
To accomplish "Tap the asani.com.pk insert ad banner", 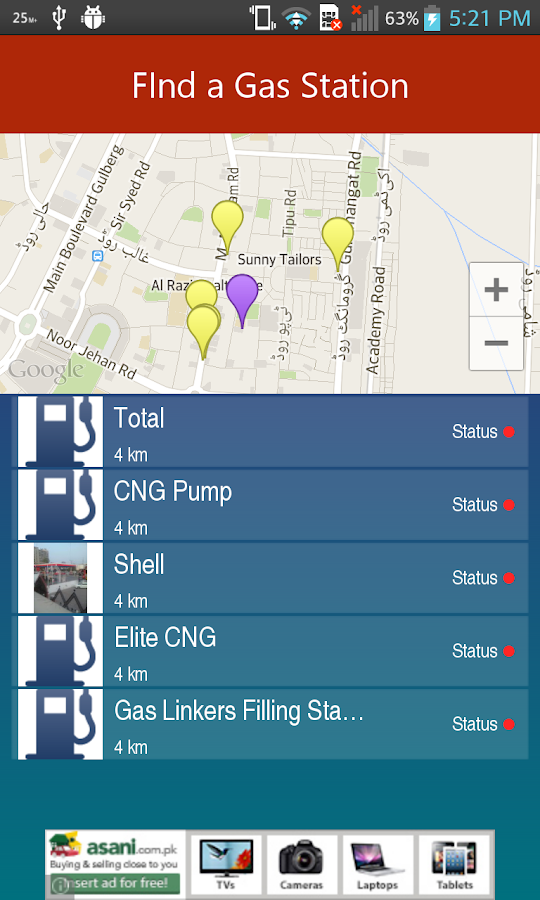I will pos(115,864).
